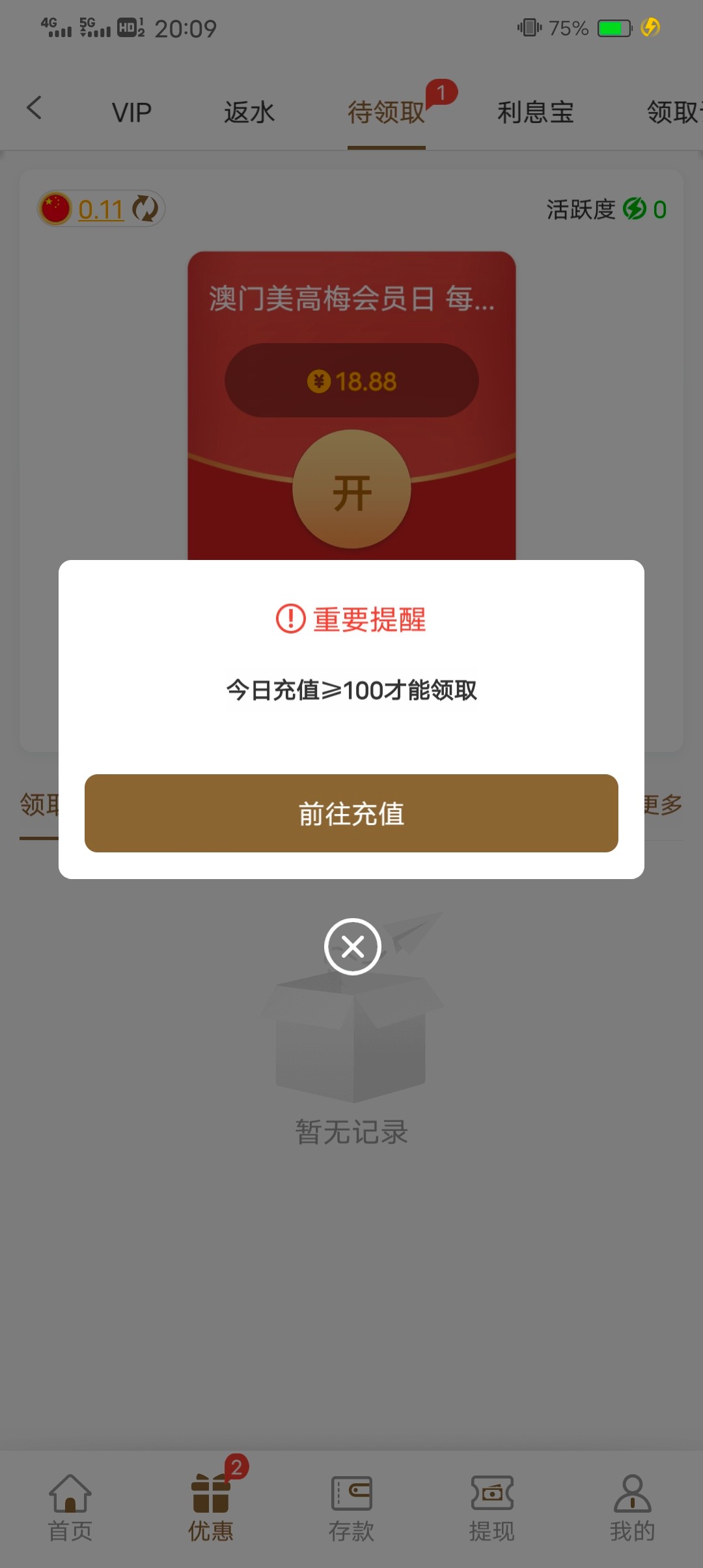Tap the China flag currency icon
The image size is (703, 1568).
click(x=55, y=208)
